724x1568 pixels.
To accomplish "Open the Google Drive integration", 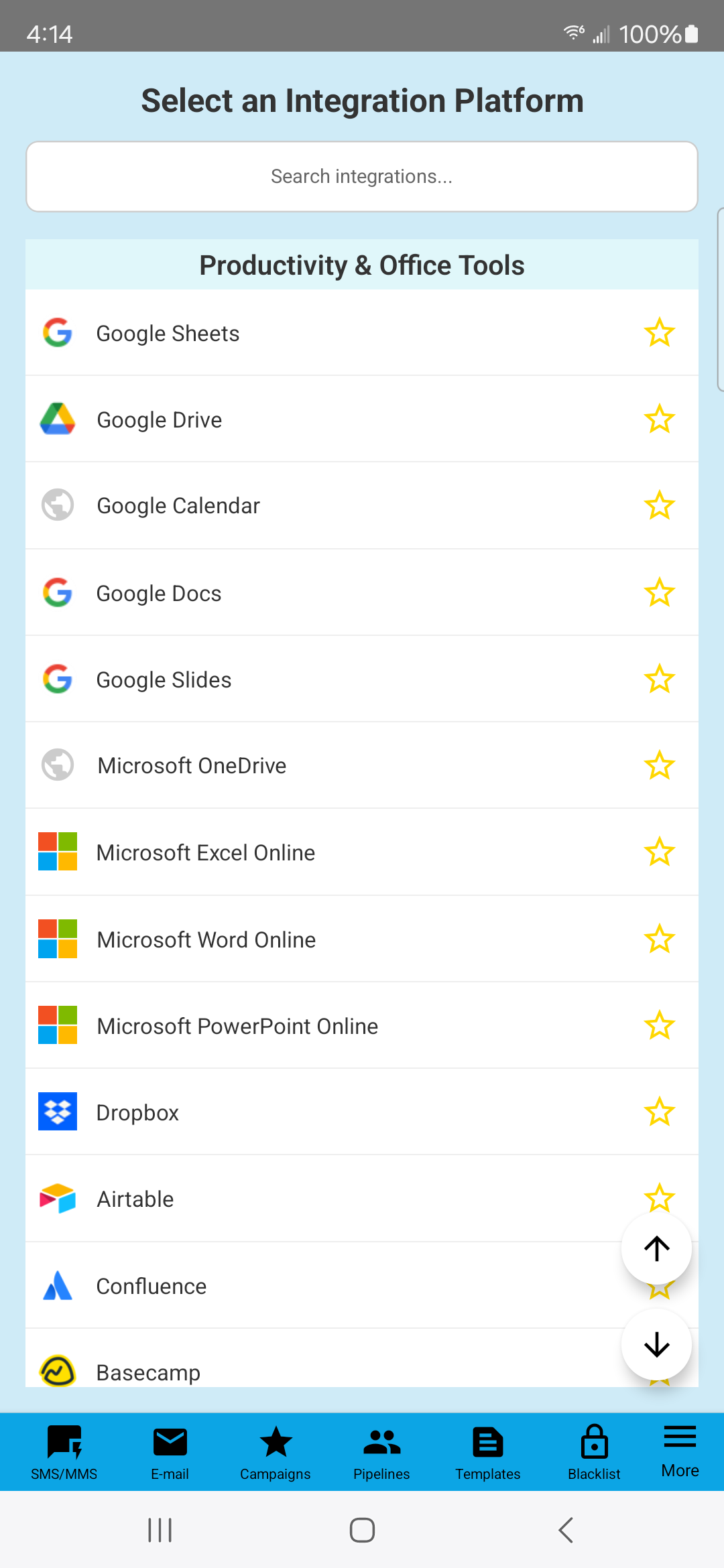I will point(362,419).
